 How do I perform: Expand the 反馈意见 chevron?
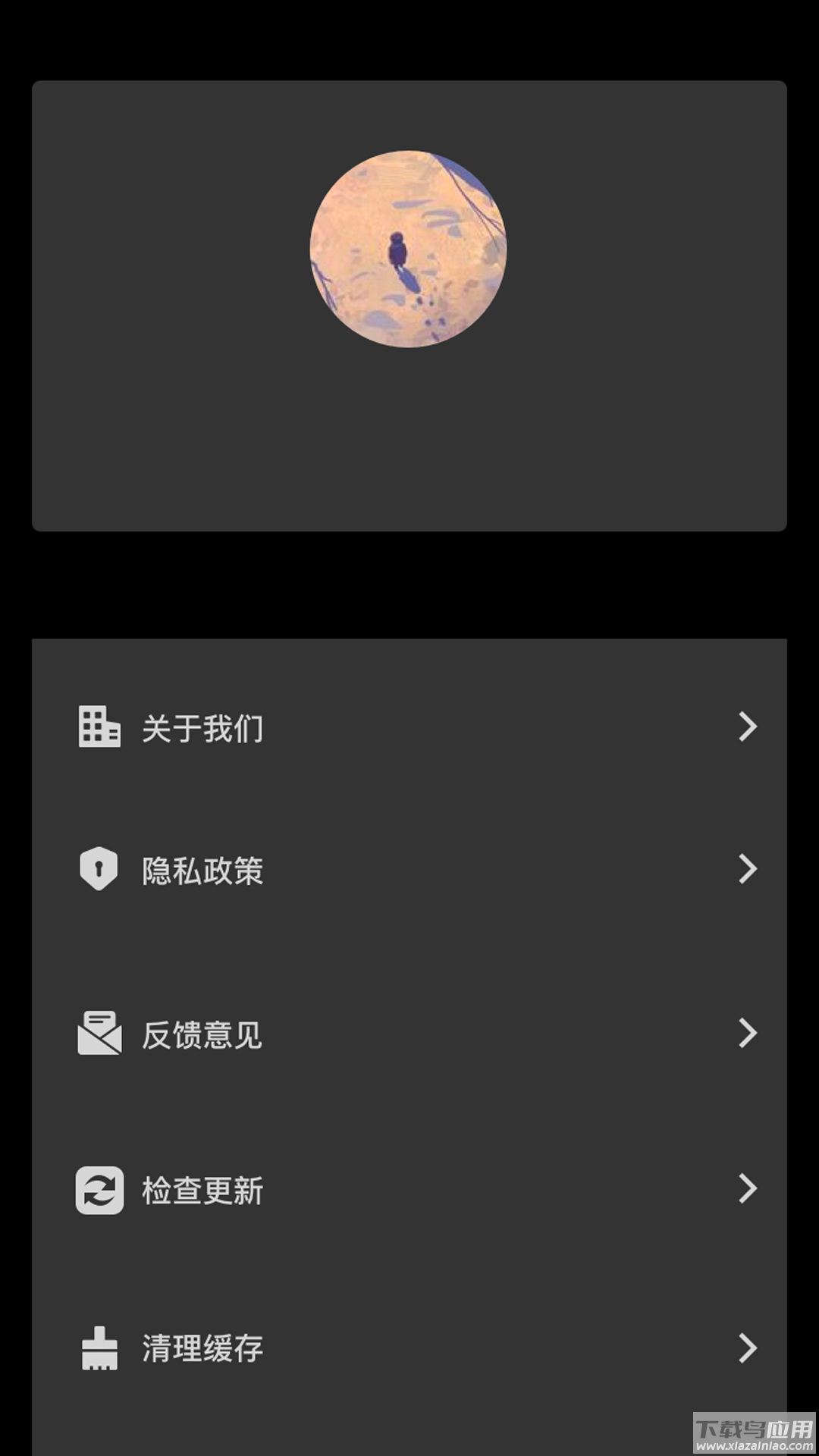click(x=747, y=1034)
